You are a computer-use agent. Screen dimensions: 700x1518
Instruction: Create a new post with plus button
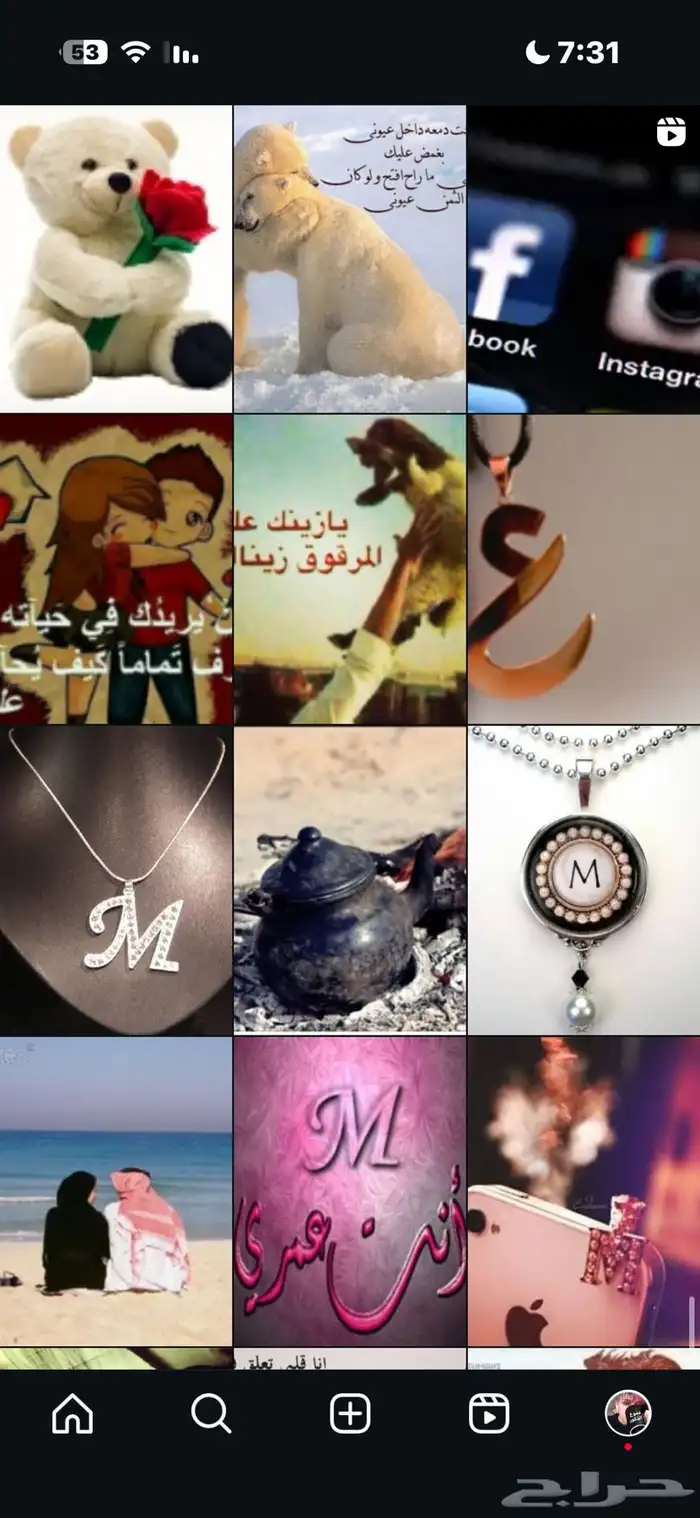pos(350,1414)
